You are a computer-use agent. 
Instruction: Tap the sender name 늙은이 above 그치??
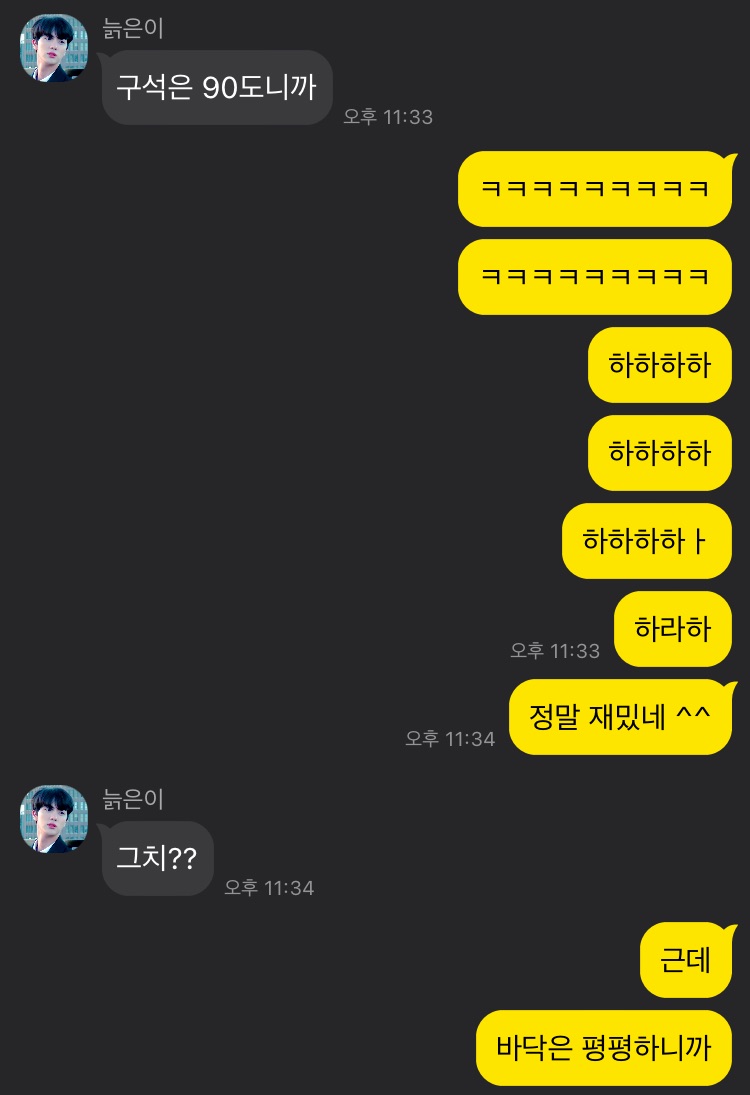click(x=131, y=799)
